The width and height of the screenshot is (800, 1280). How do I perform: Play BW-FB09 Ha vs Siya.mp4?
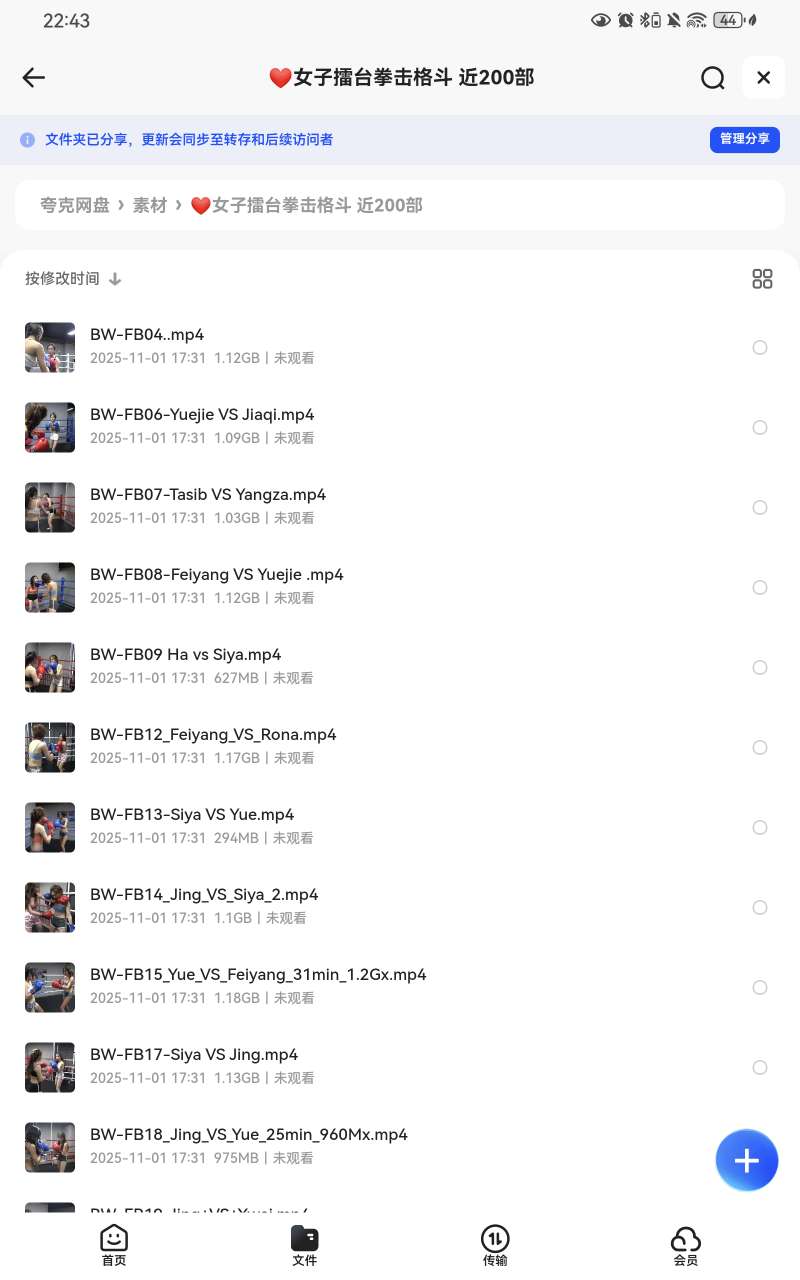point(185,654)
